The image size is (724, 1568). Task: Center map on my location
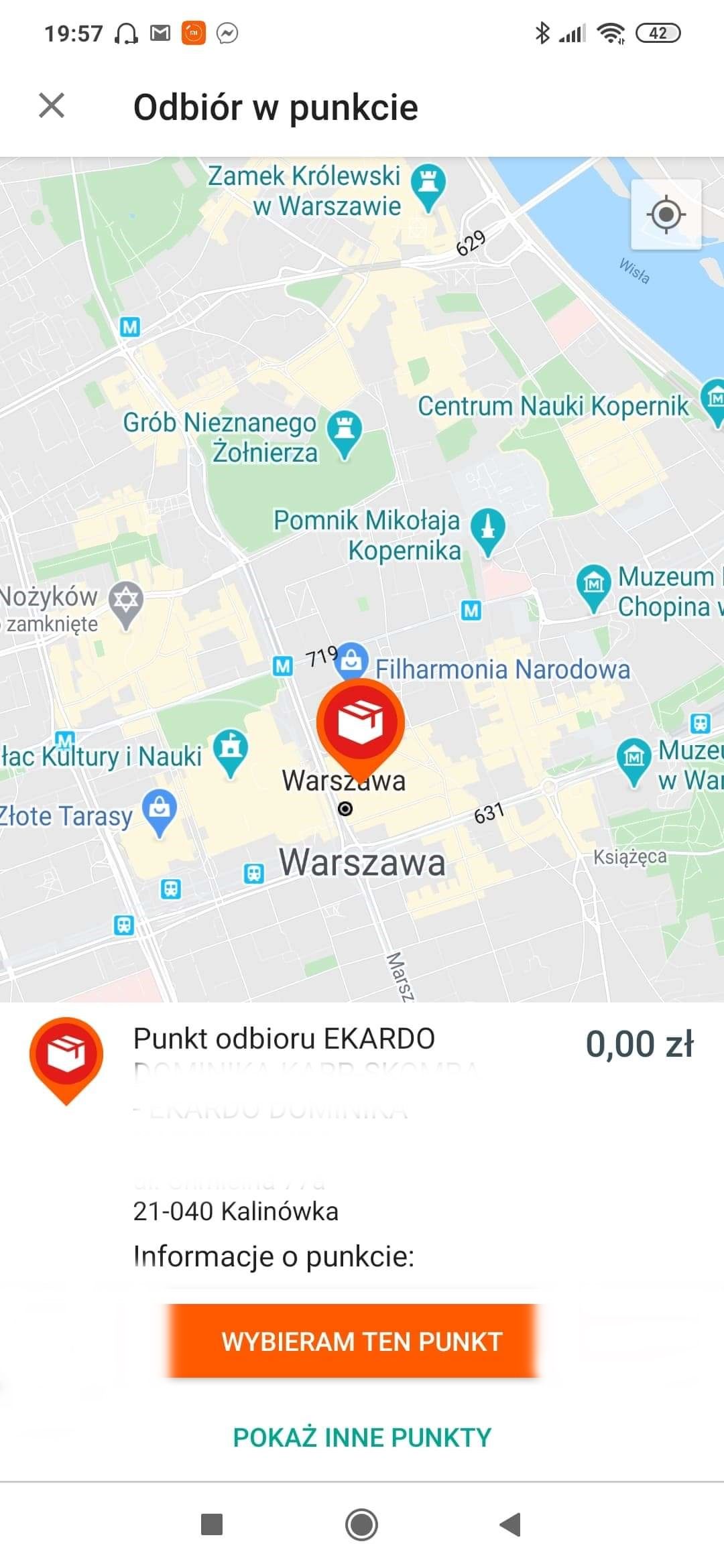(666, 214)
